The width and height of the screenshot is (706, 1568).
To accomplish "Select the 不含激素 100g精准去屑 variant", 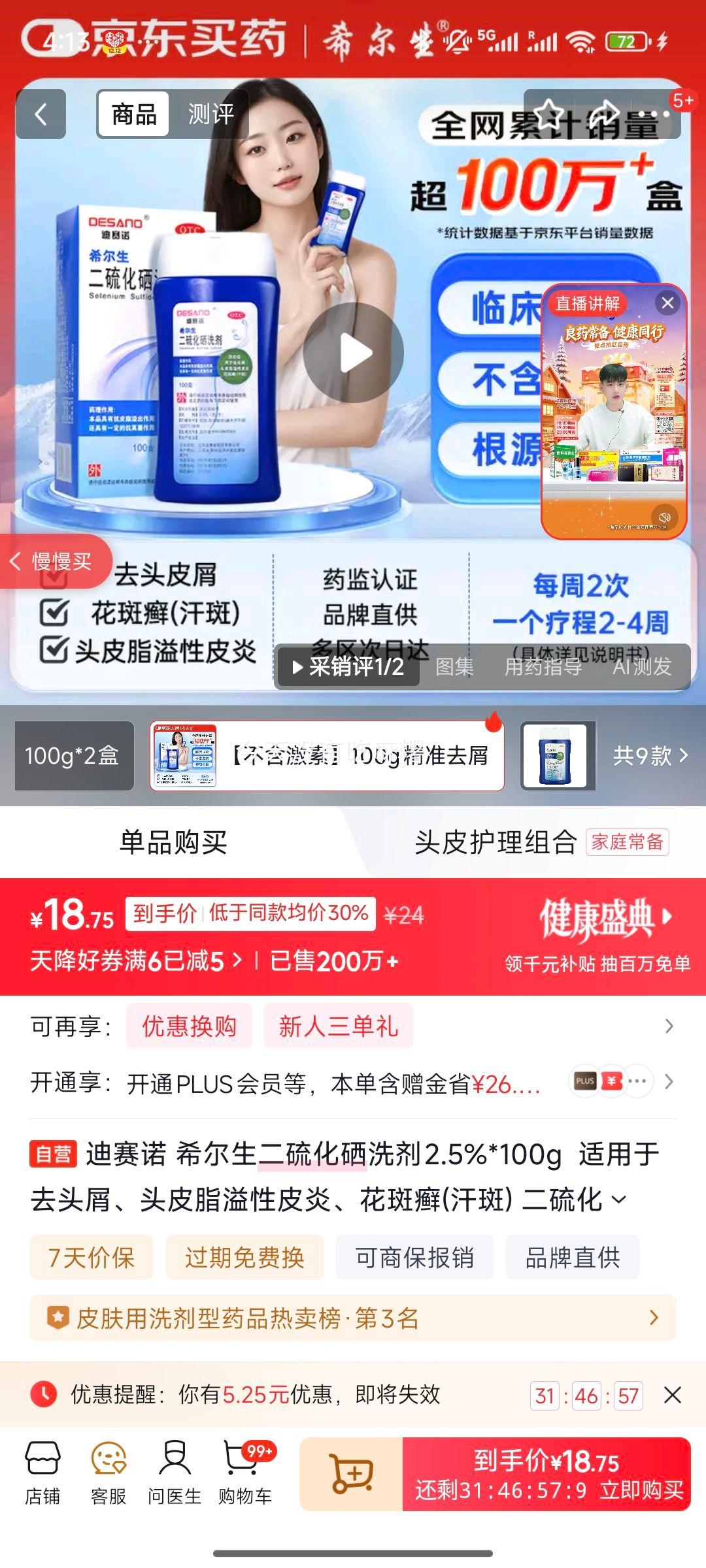I will 327,755.
